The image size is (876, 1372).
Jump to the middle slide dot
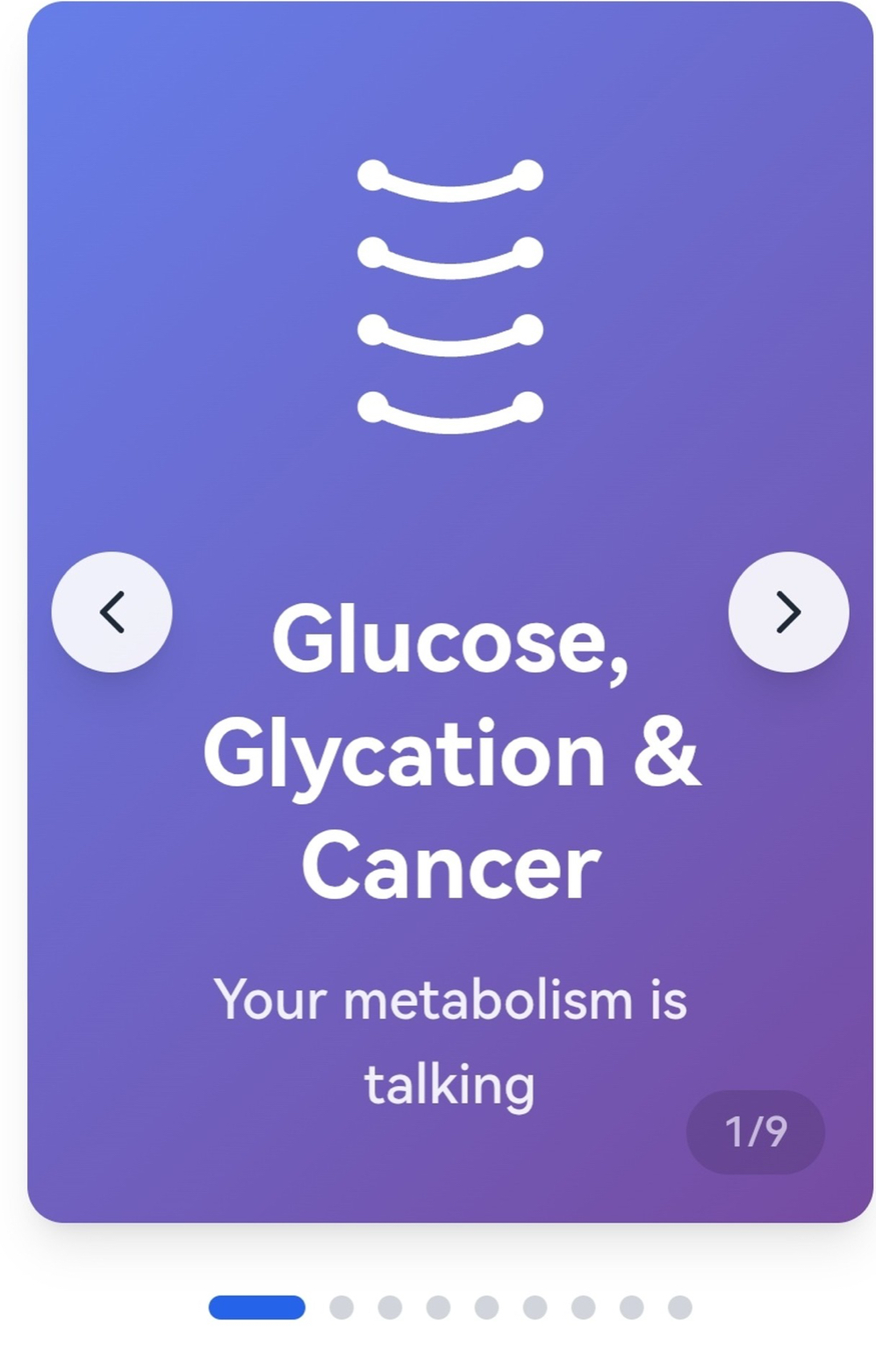pos(486,1308)
